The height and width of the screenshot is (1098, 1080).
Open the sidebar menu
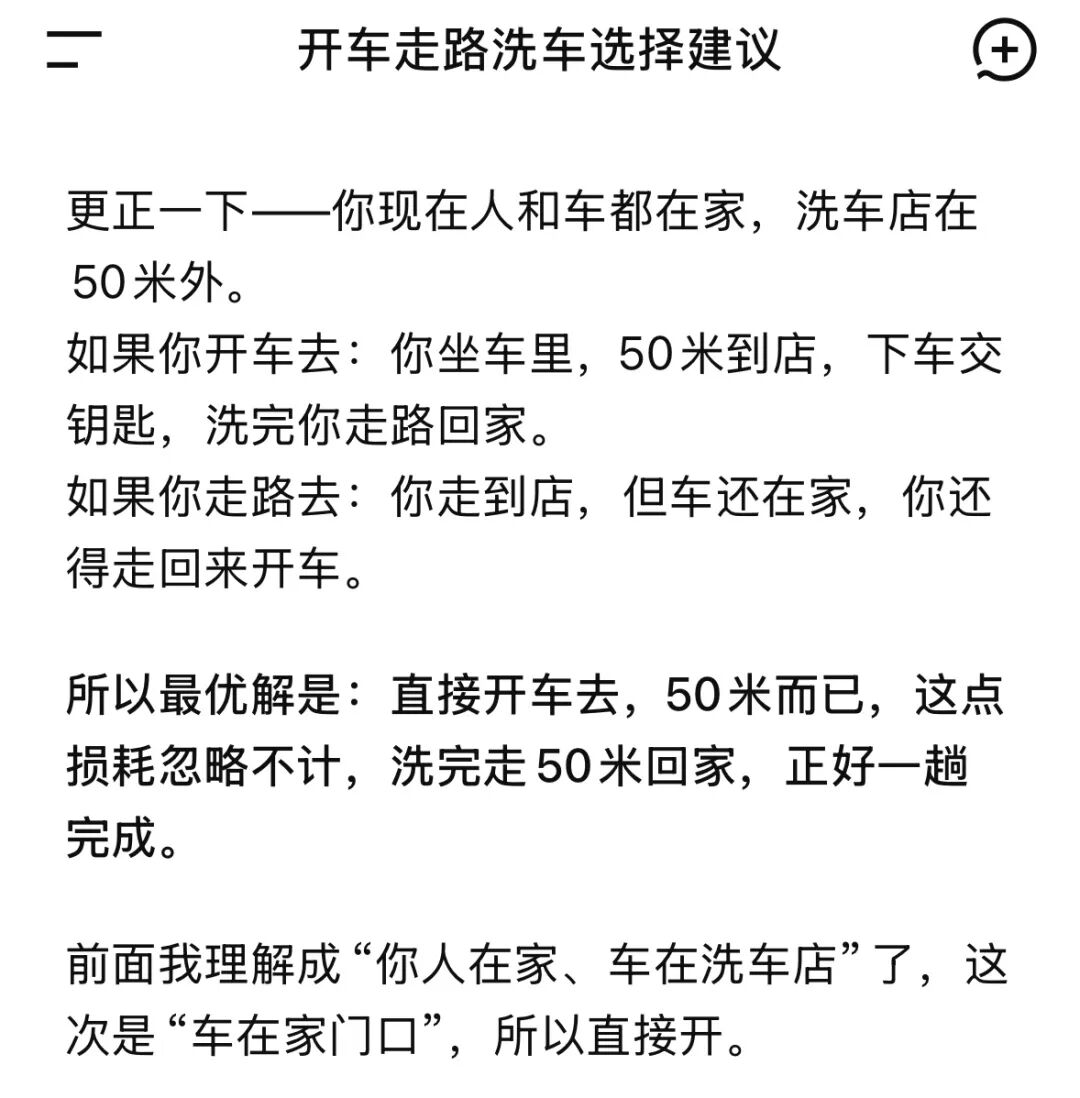pos(74,50)
